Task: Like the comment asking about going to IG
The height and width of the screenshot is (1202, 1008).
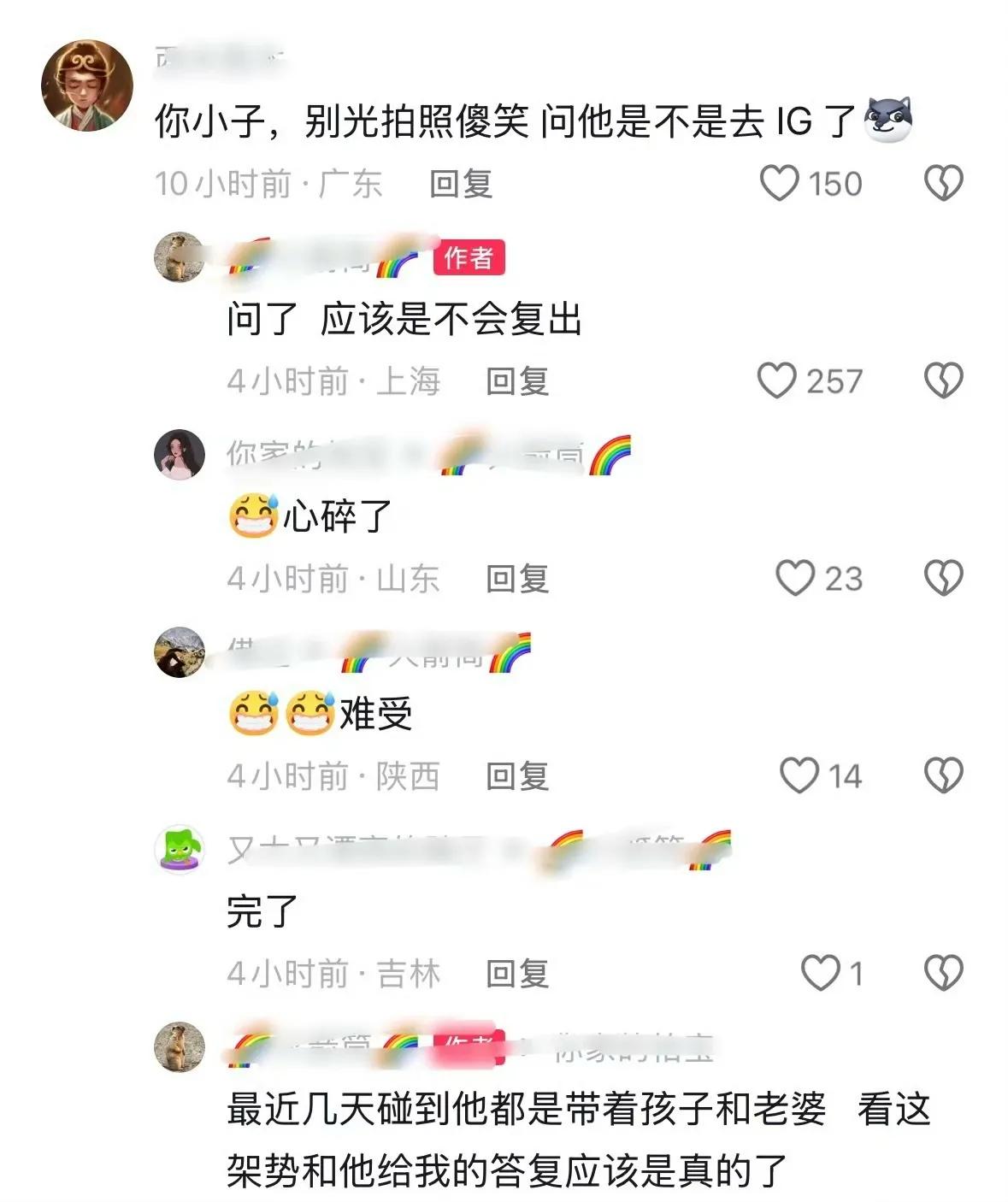Action: [779, 184]
